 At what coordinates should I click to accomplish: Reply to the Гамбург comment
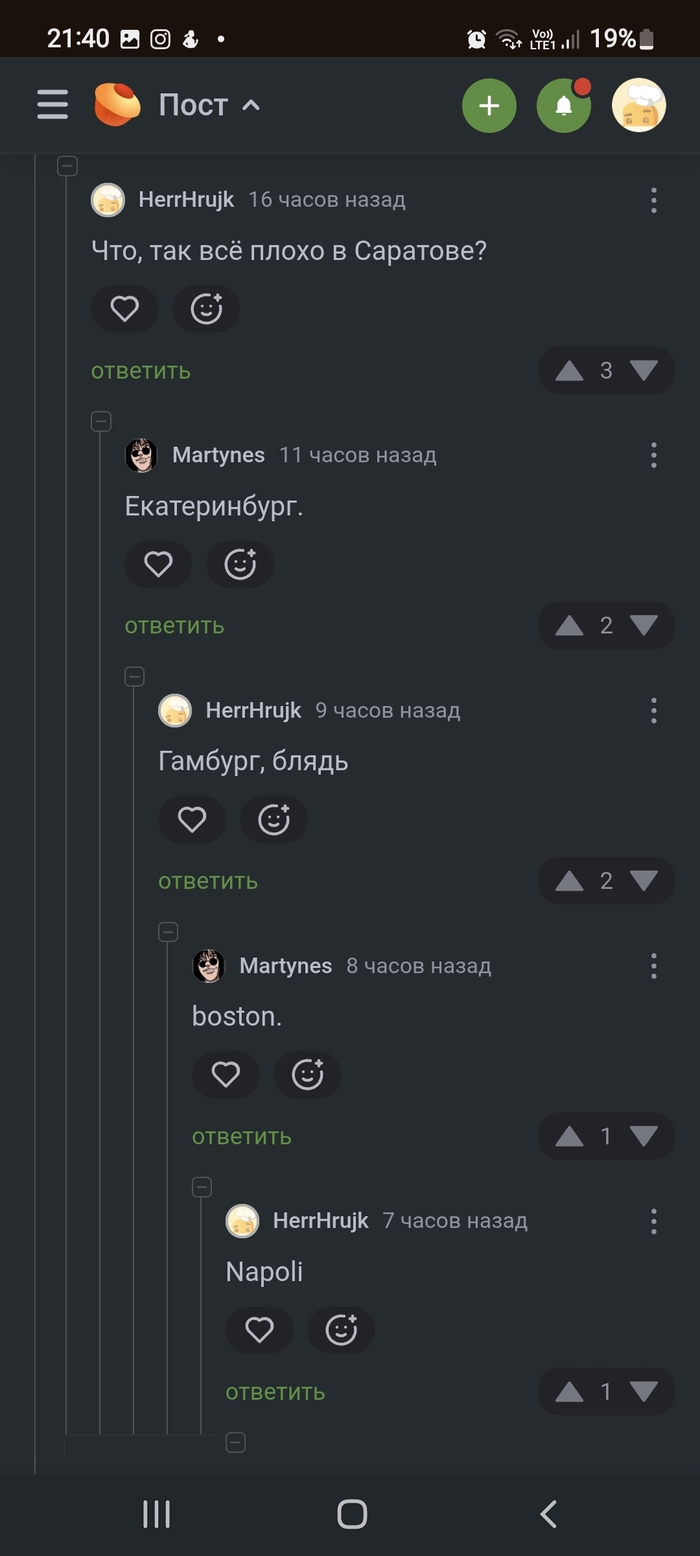point(208,881)
